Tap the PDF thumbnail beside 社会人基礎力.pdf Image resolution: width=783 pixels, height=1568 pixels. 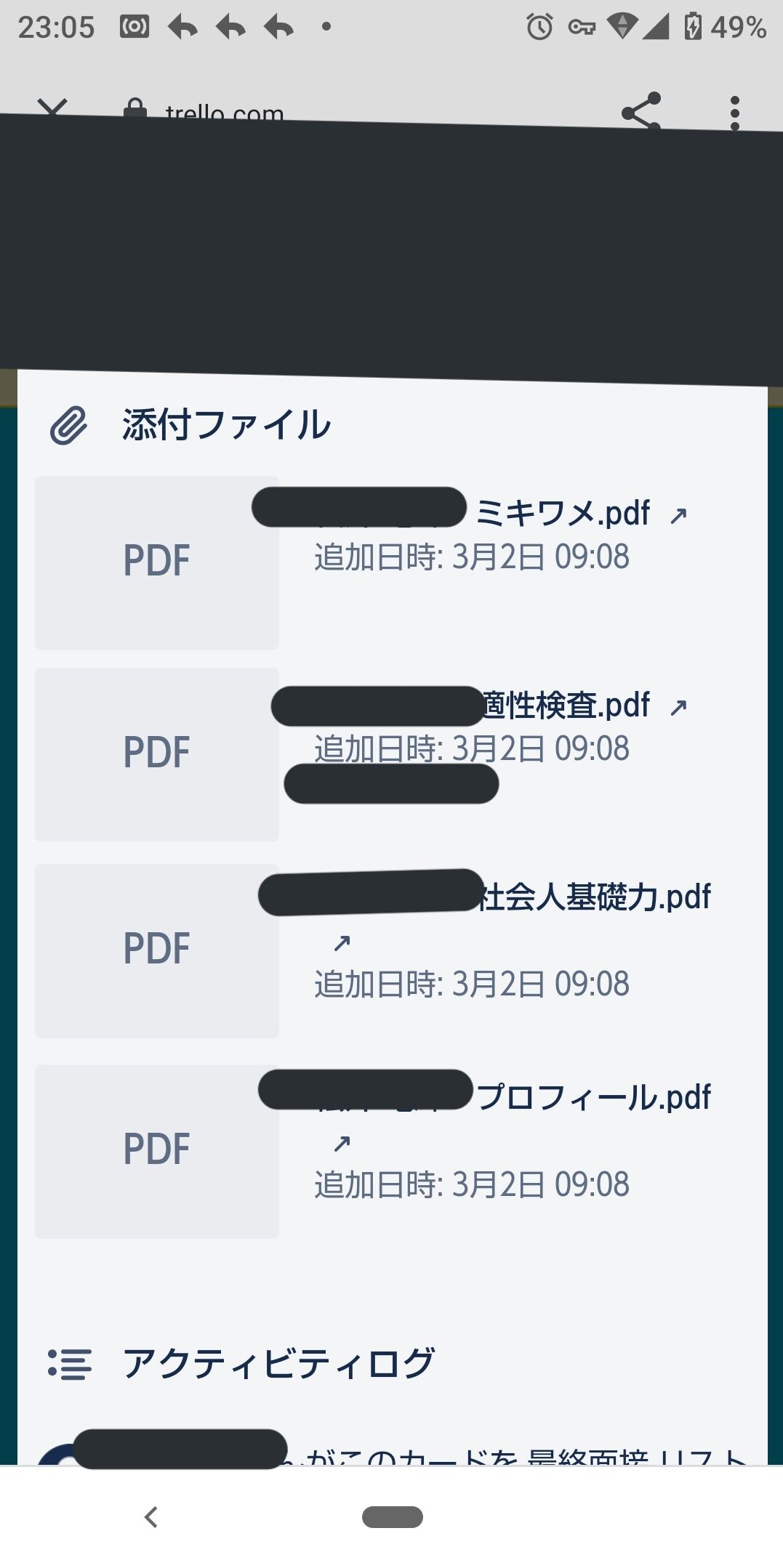157,951
